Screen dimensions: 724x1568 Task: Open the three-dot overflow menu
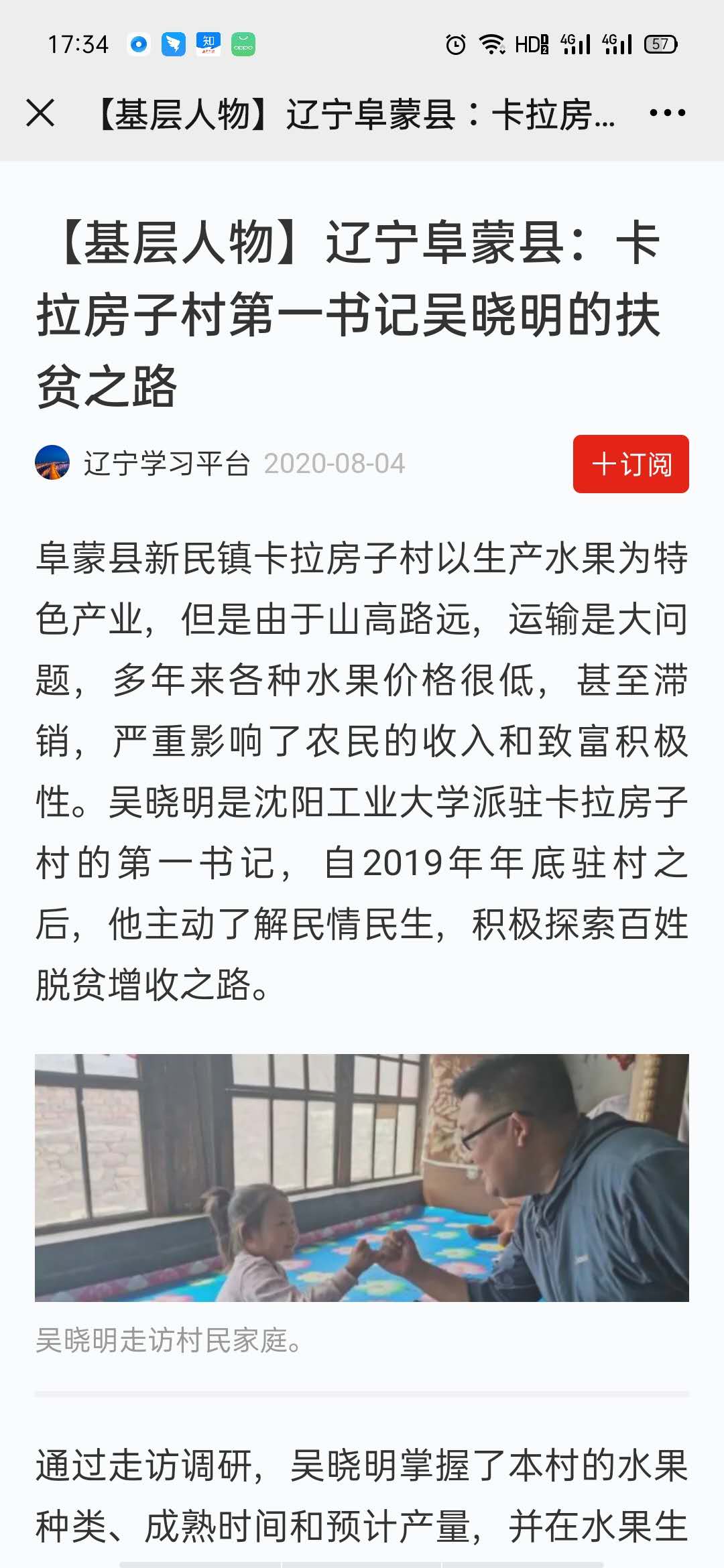pyautogui.click(x=667, y=113)
